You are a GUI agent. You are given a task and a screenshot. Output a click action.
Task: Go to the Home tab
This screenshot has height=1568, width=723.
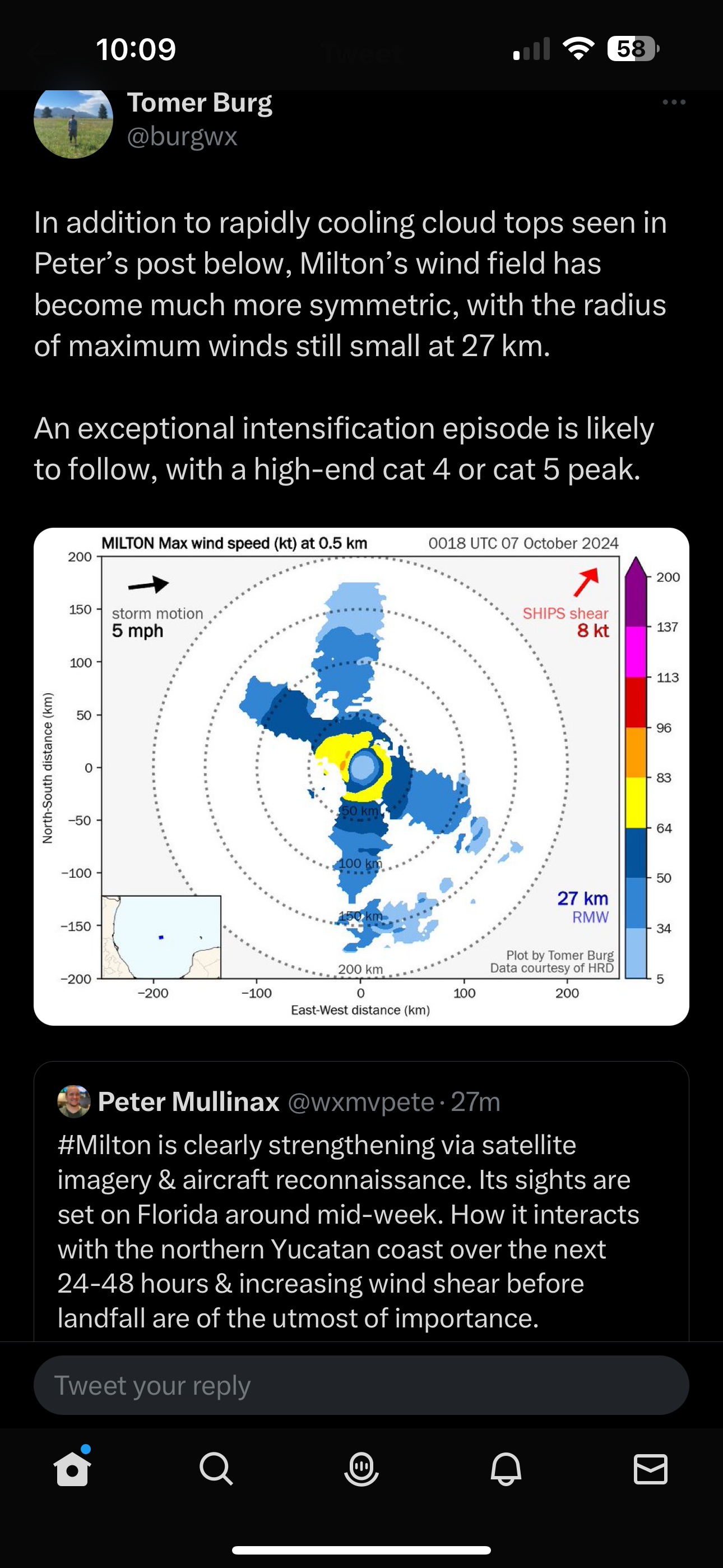coord(72,1469)
